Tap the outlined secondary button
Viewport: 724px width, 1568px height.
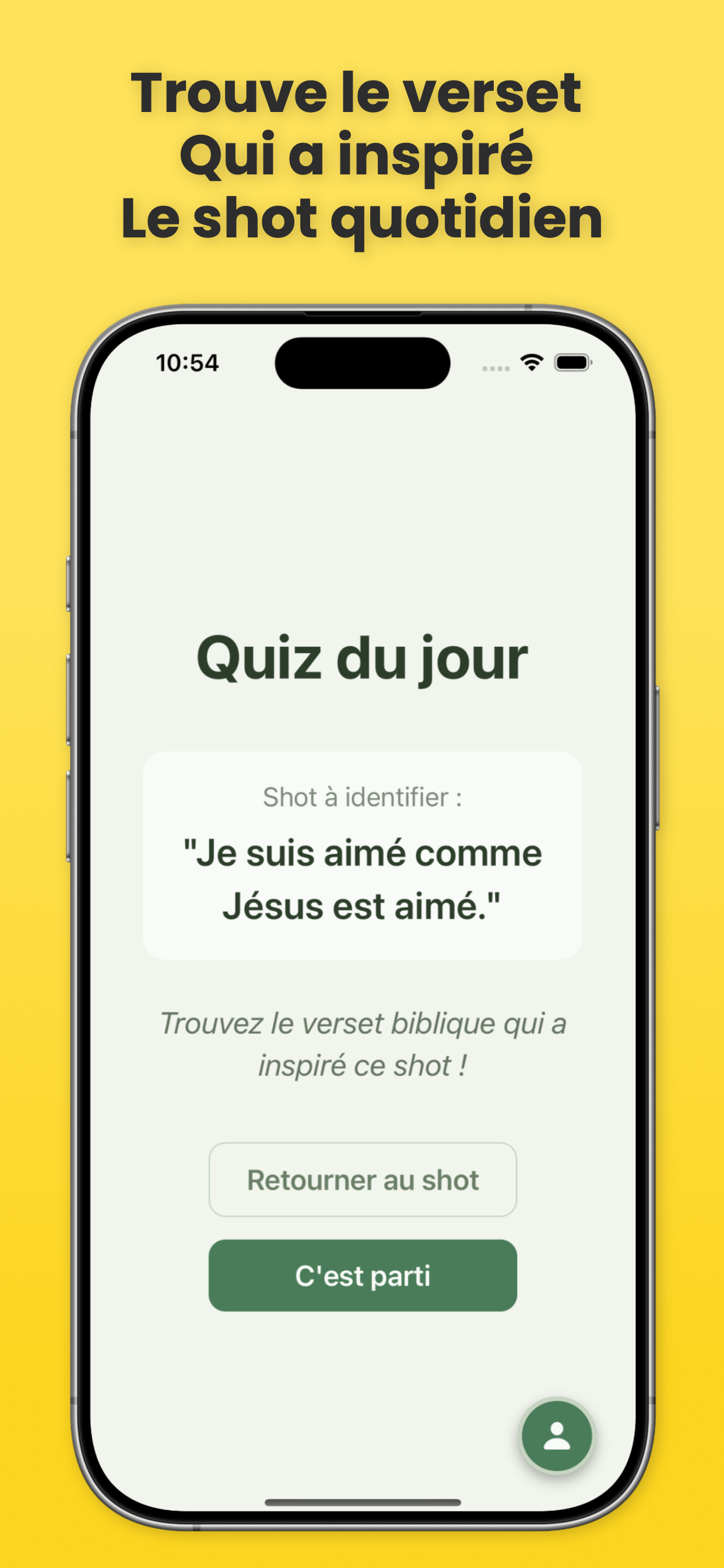click(x=362, y=1179)
